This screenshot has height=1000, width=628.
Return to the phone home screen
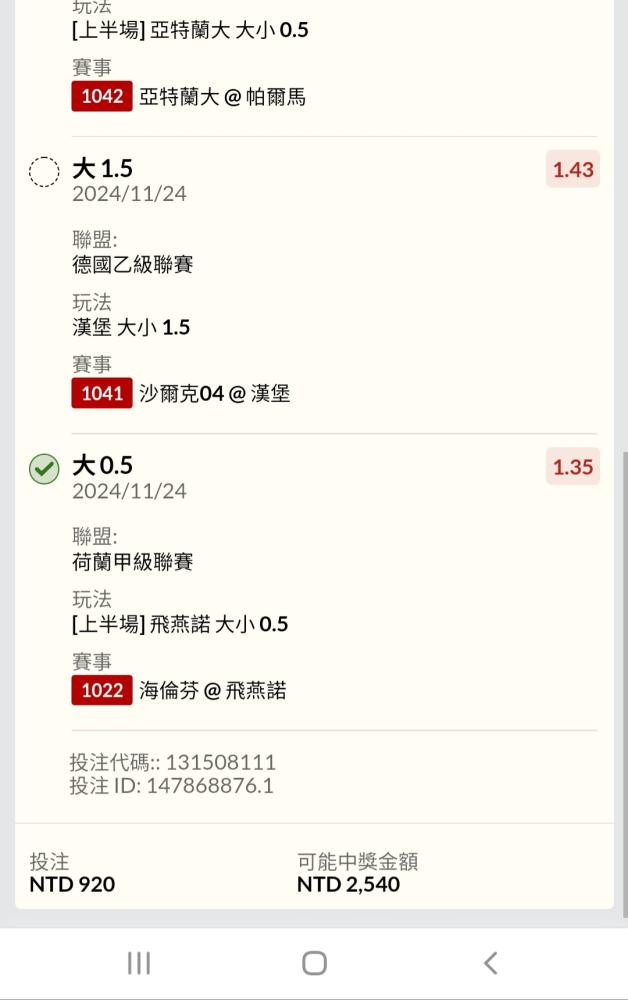tap(314, 963)
